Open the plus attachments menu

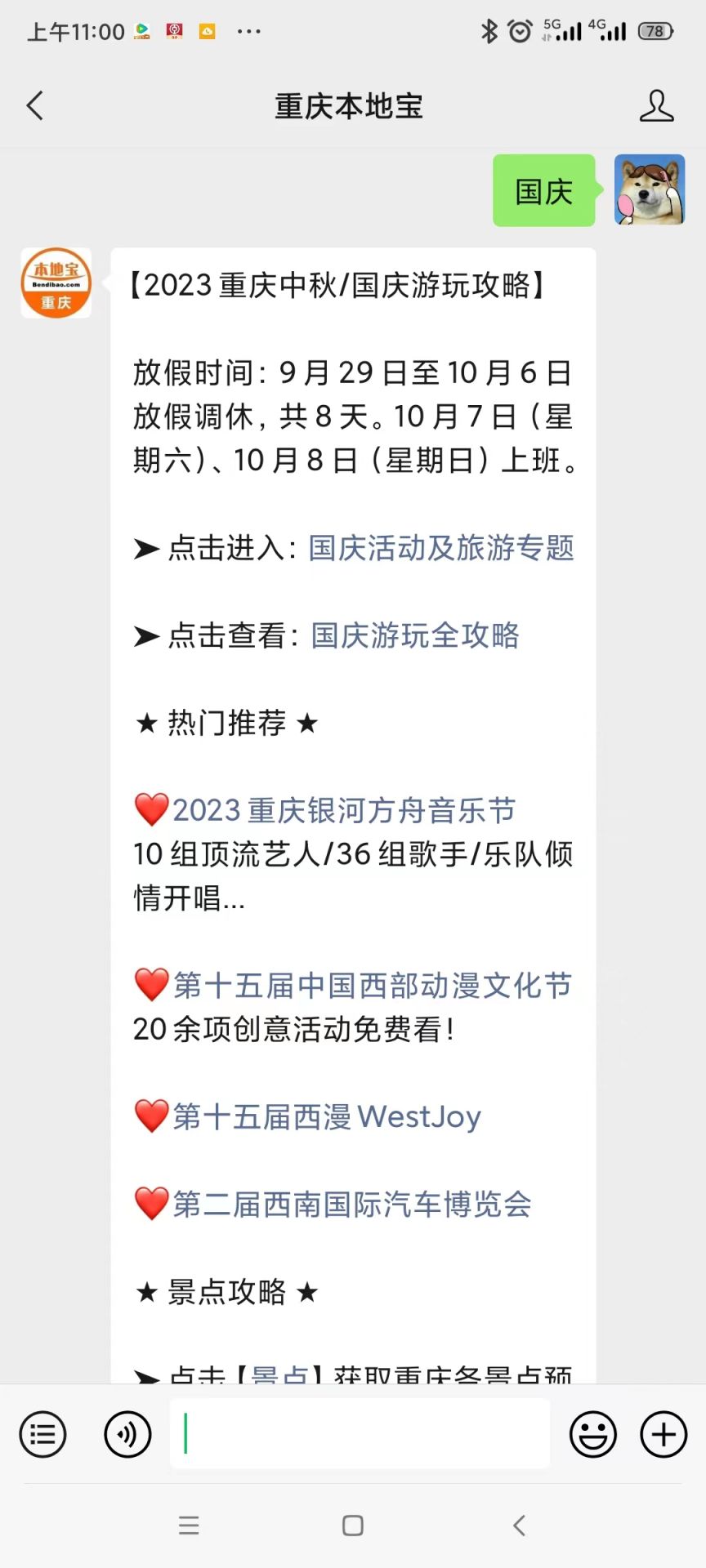tap(664, 1434)
